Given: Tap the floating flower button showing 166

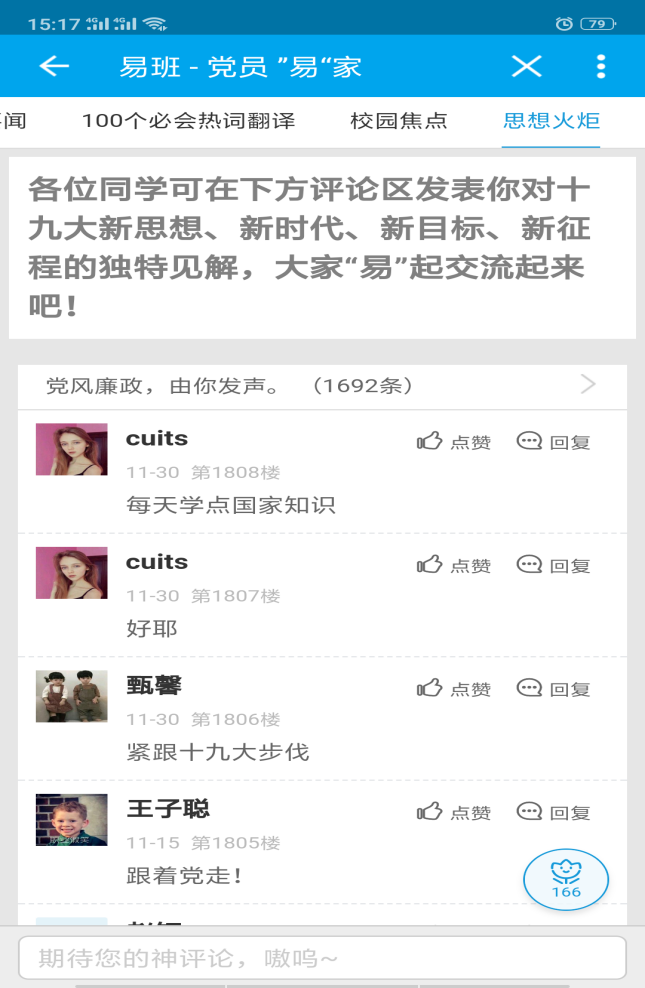Looking at the screenshot, I should 566,879.
